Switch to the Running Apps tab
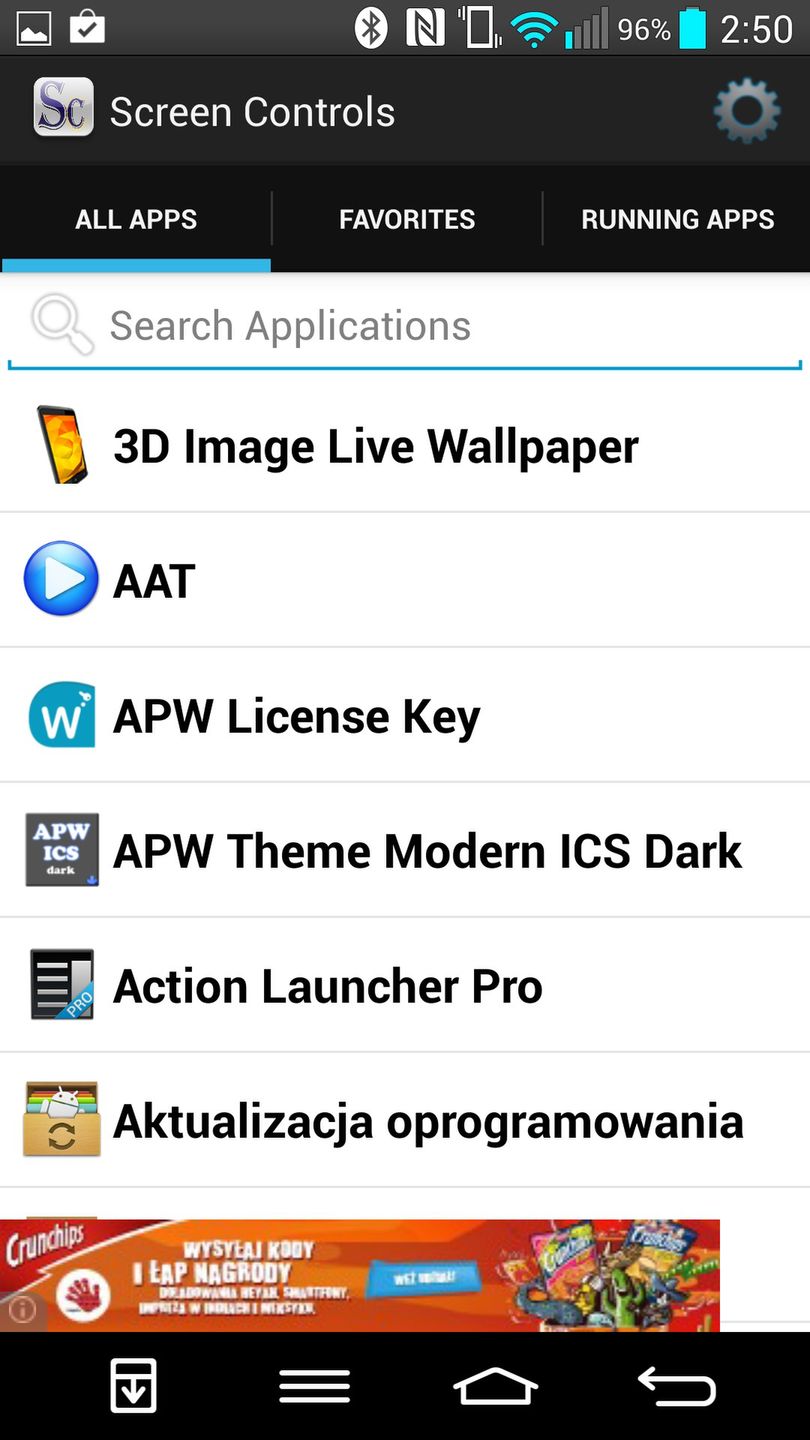The width and height of the screenshot is (810, 1440). coord(677,219)
